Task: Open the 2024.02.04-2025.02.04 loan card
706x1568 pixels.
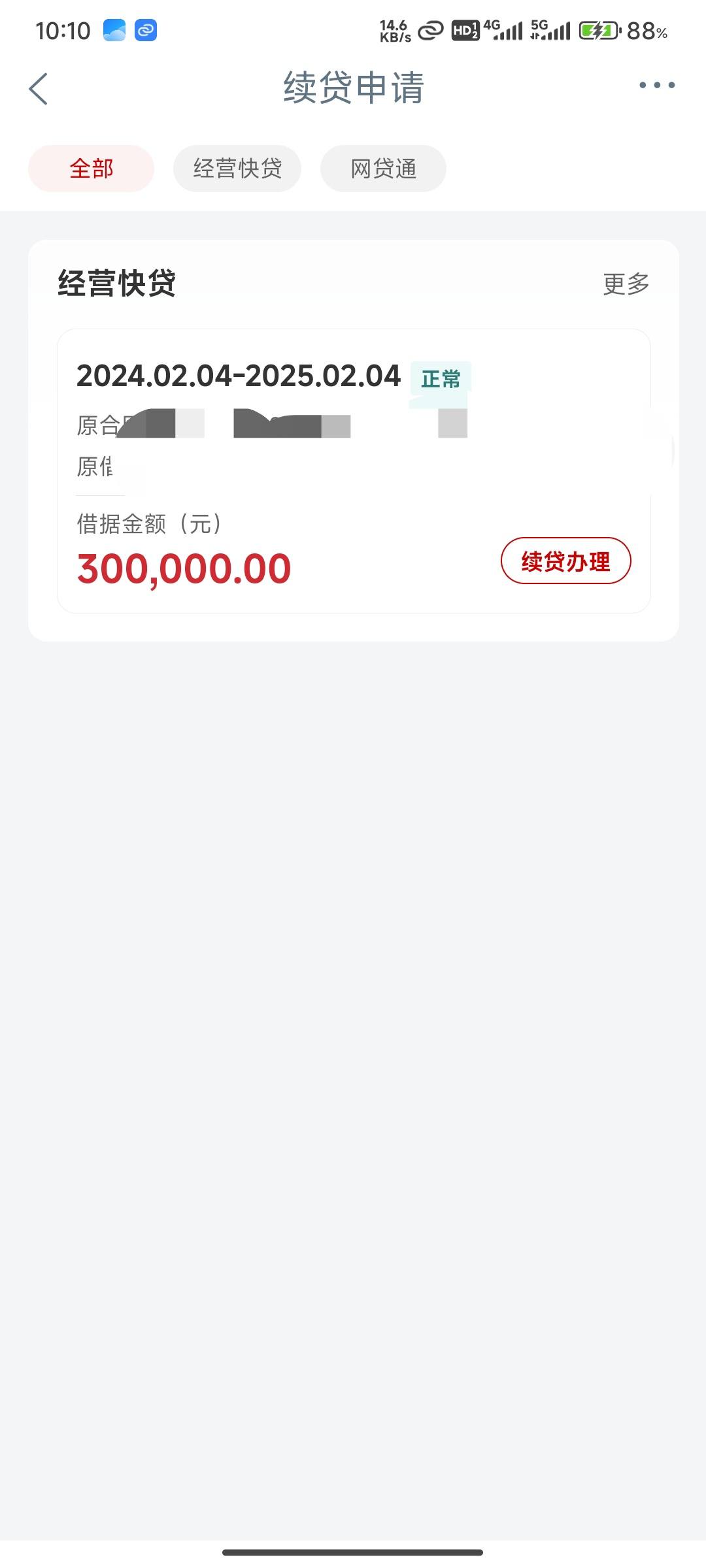Action: 354,470
